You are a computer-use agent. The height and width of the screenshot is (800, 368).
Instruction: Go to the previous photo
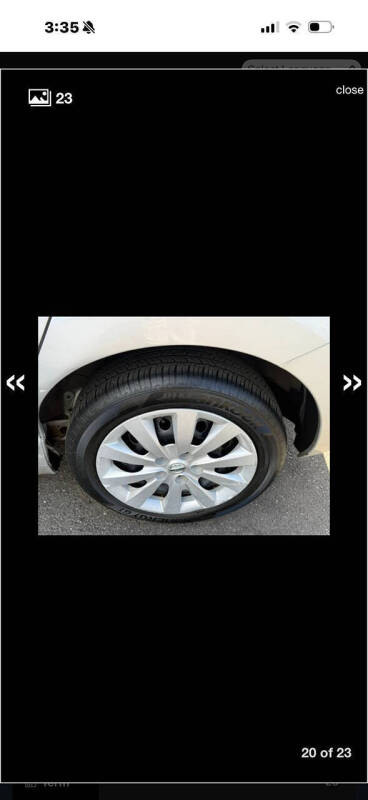[15, 383]
